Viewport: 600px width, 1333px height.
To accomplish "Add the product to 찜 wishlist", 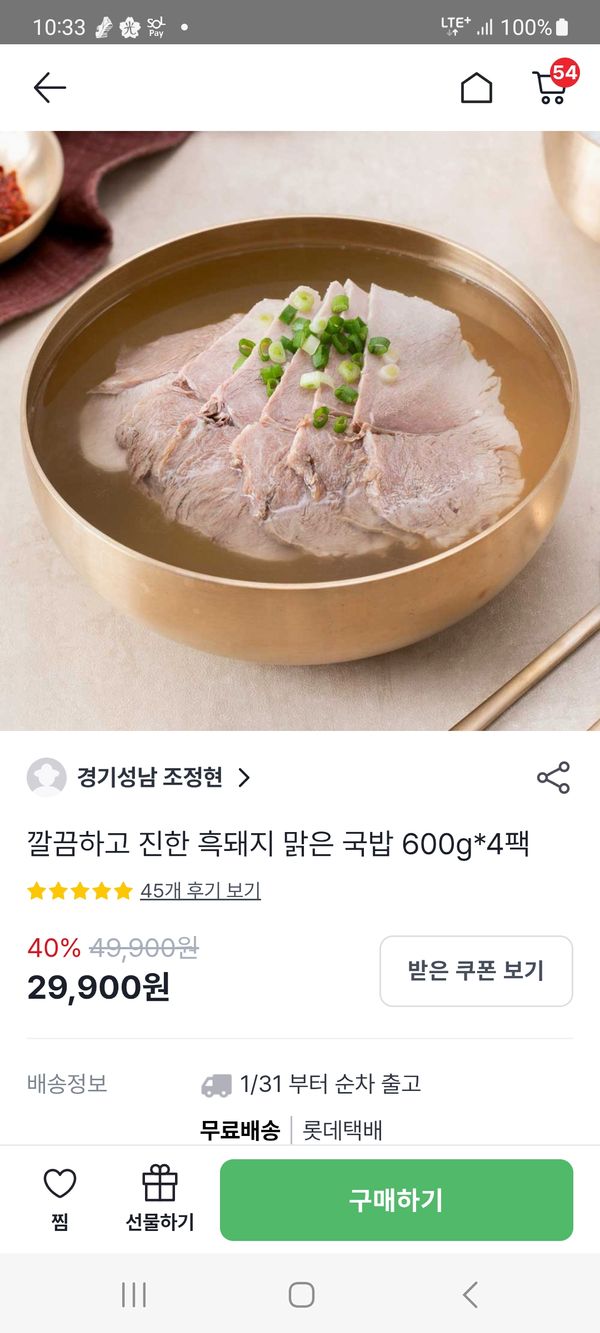I will (60, 1198).
